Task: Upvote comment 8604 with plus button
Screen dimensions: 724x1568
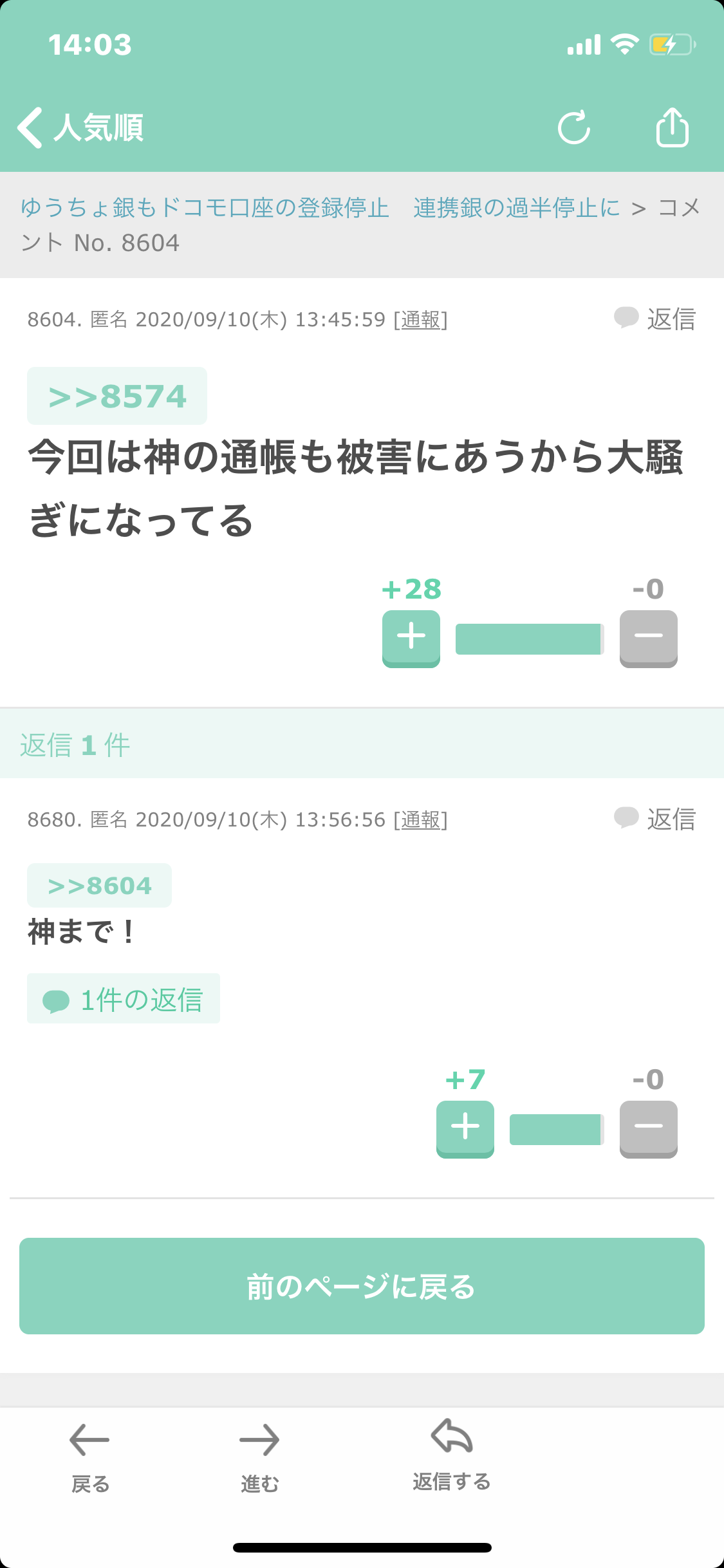Action: pos(411,639)
